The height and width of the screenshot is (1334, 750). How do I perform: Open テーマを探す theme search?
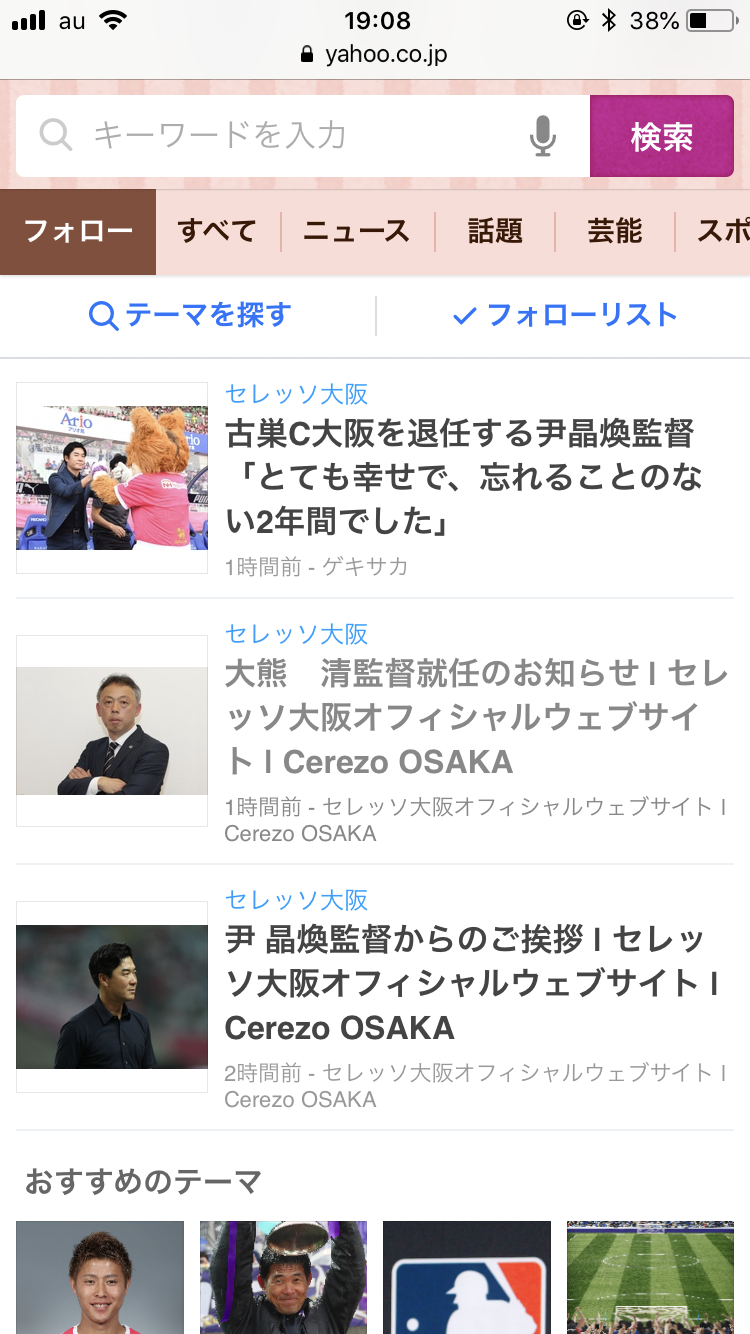[189, 316]
